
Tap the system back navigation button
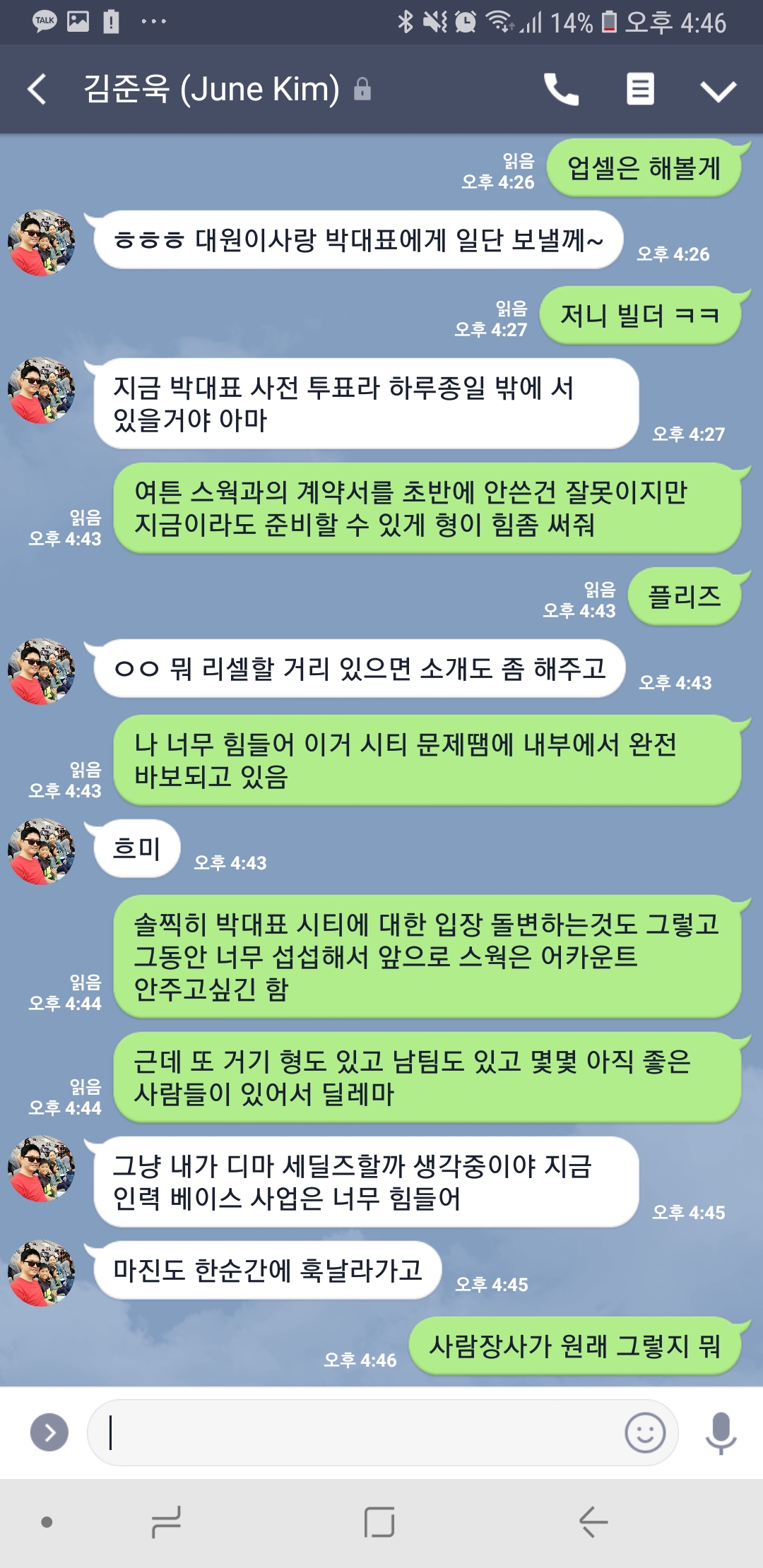pos(593,1521)
